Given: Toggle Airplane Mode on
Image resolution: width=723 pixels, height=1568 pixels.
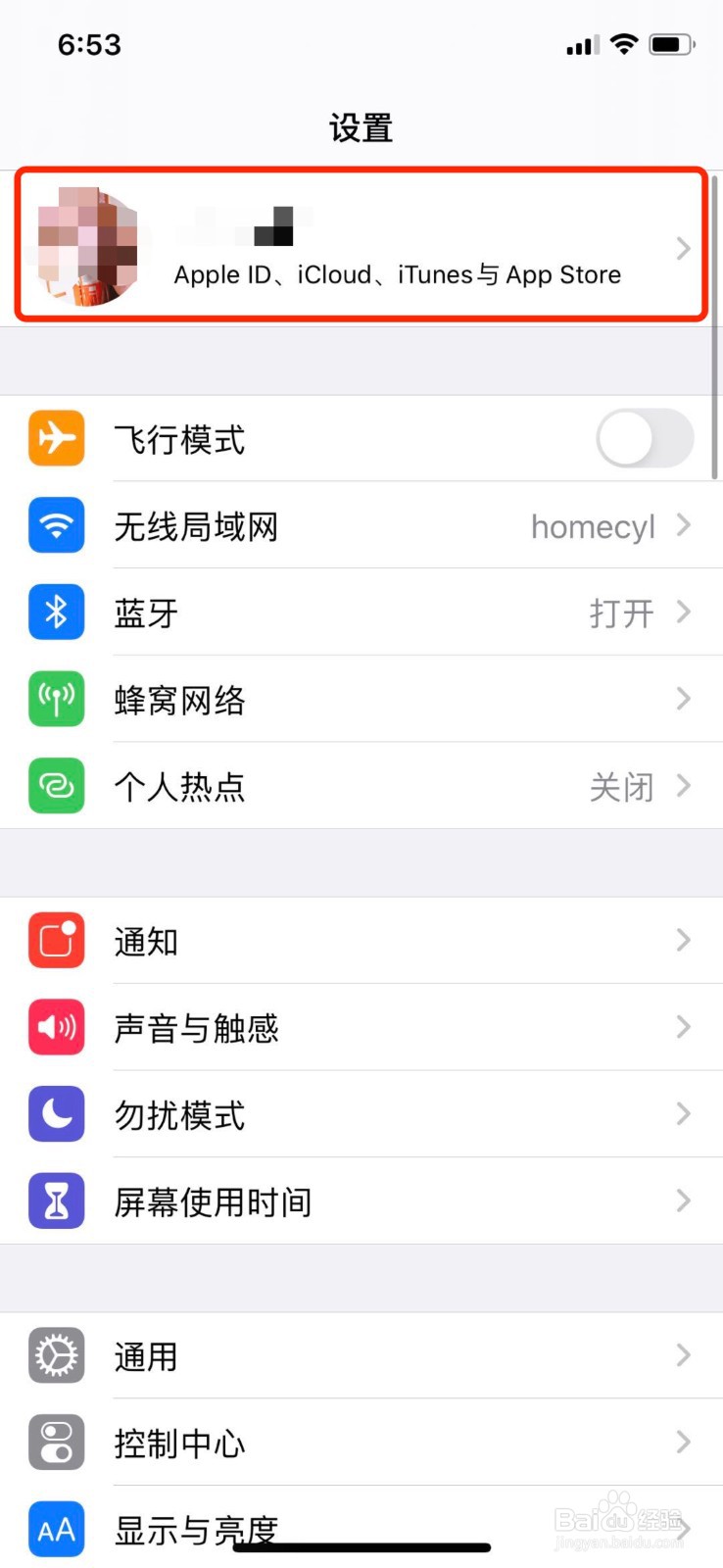Looking at the screenshot, I should coord(645,438).
